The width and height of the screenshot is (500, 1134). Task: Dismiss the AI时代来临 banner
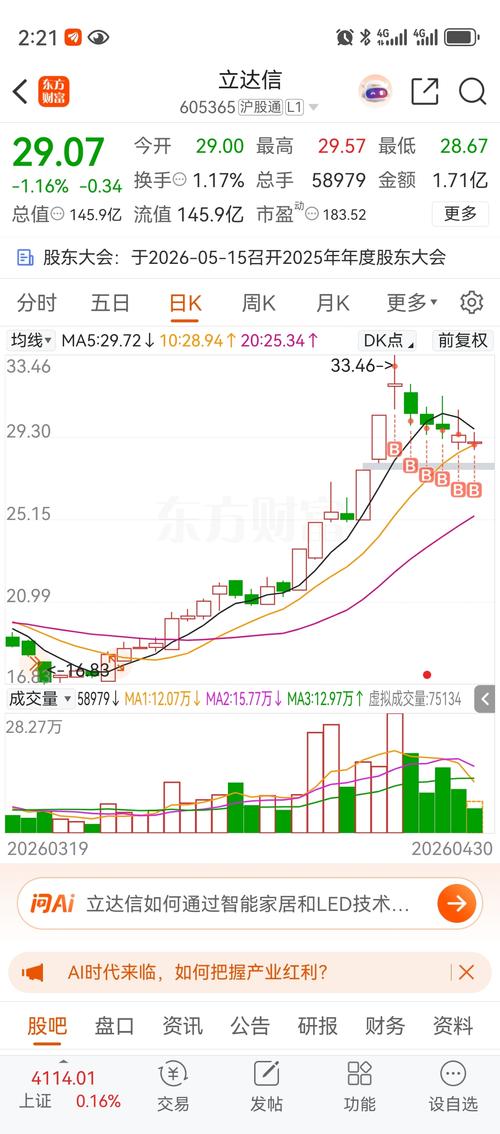point(466,972)
